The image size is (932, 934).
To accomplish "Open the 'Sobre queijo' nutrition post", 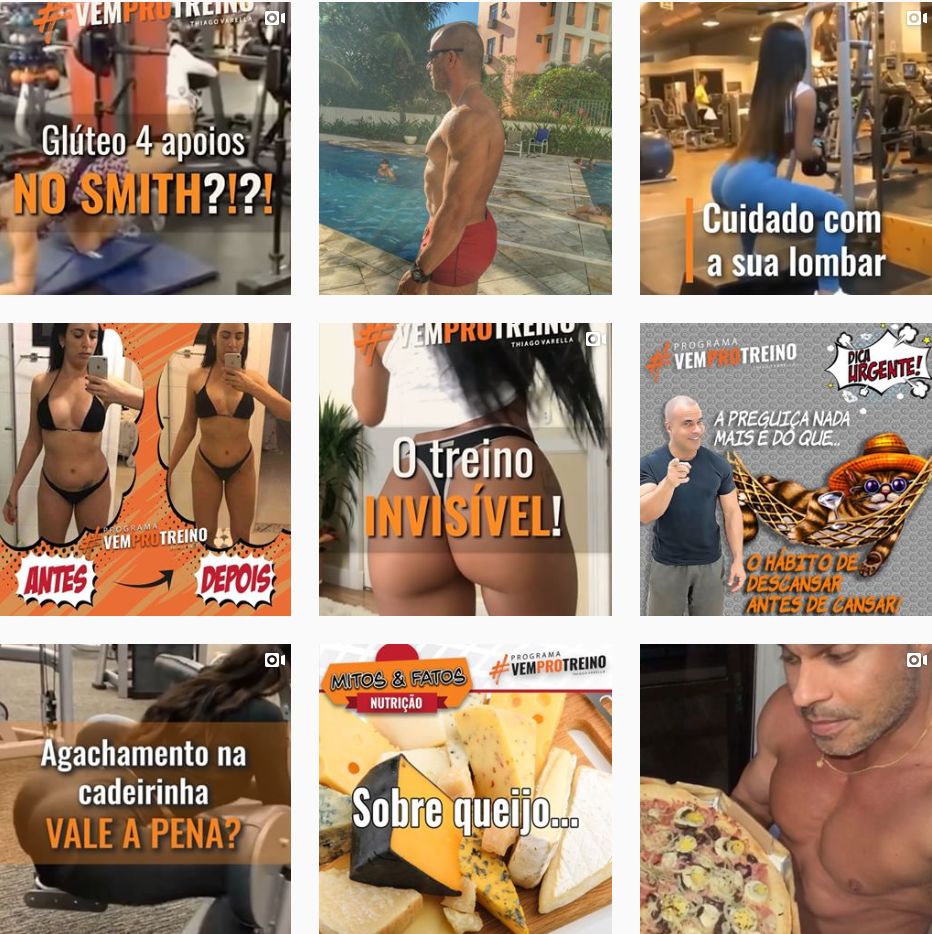I will [x=465, y=788].
